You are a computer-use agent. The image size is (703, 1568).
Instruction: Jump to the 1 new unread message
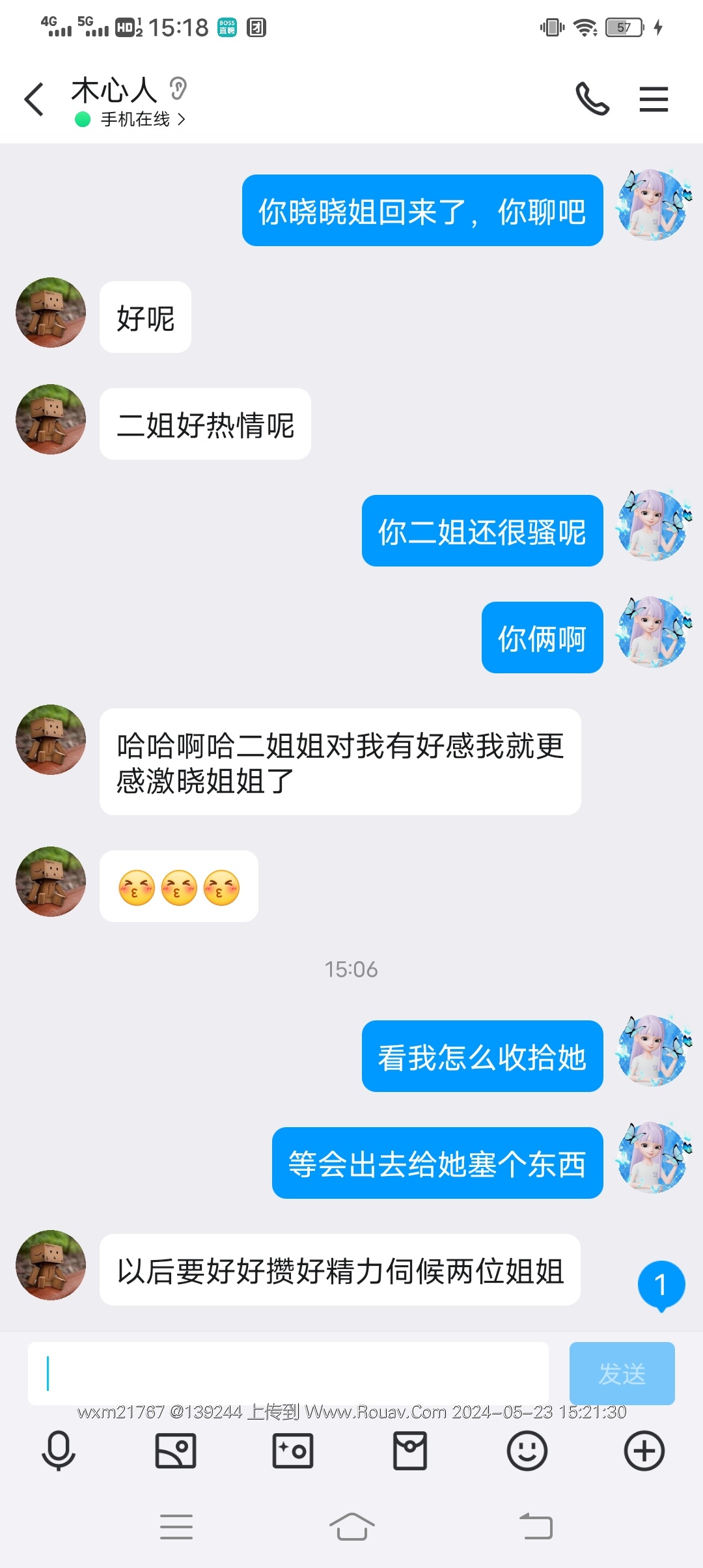(661, 1285)
